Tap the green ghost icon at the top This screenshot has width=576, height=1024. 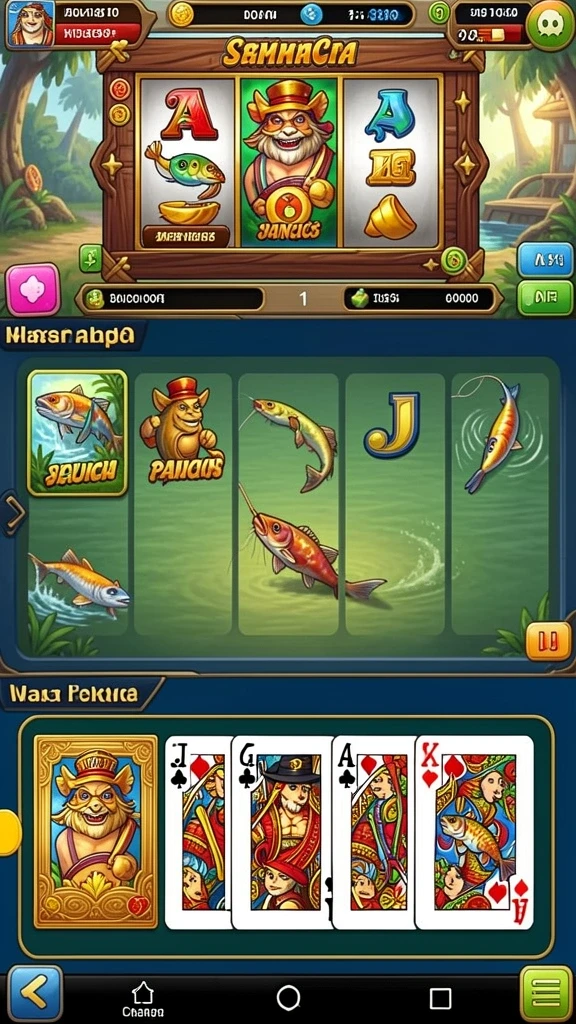coord(550,26)
